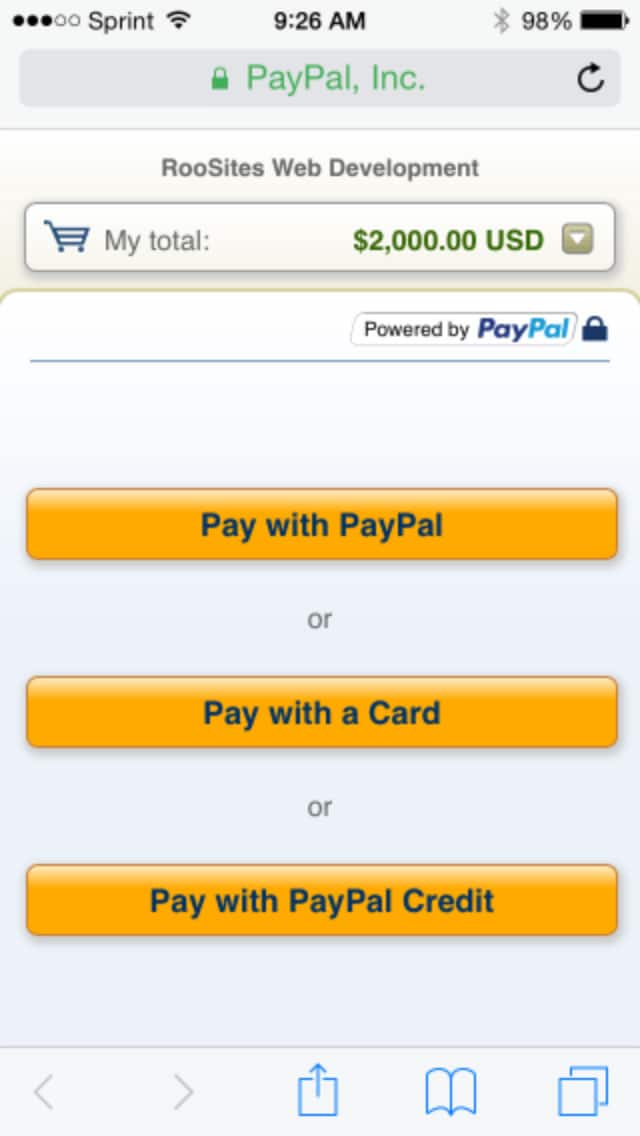Open Safari bookmarks
The width and height of the screenshot is (640, 1136).
point(450,1092)
